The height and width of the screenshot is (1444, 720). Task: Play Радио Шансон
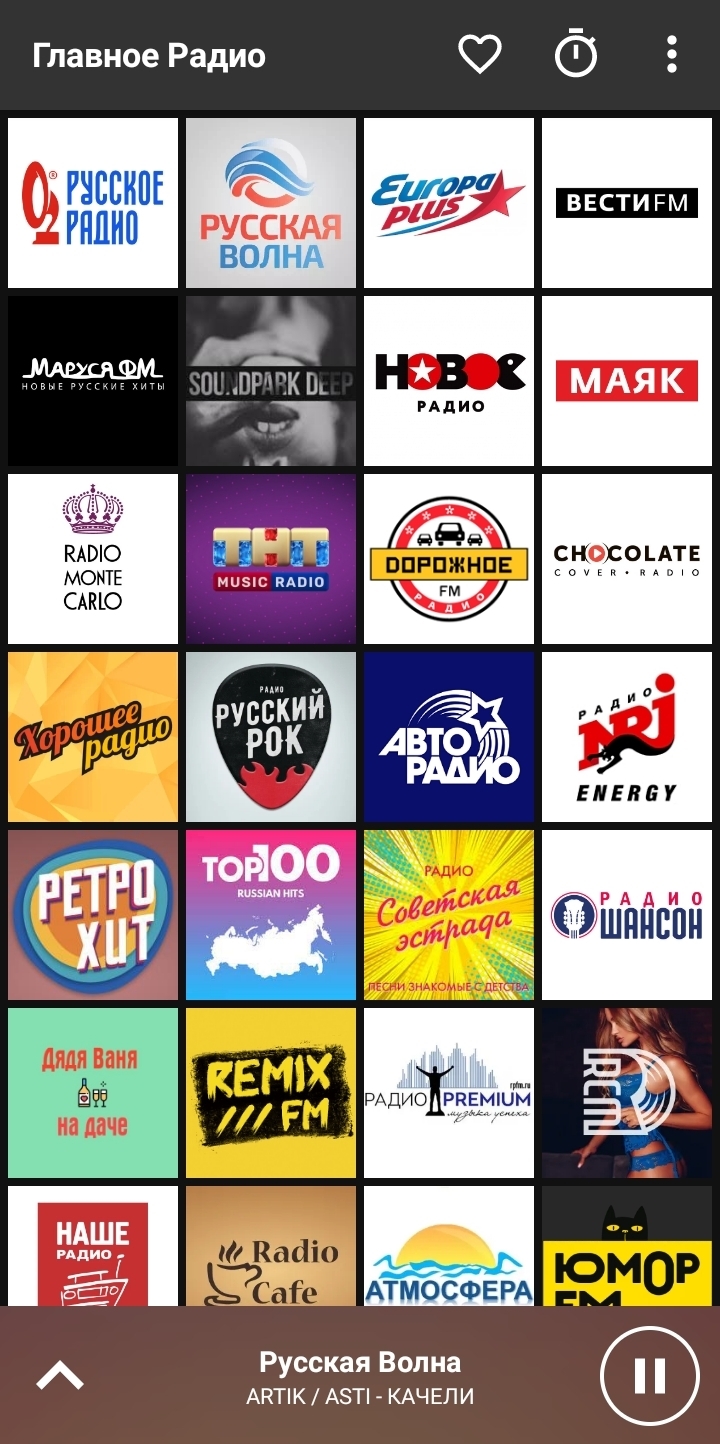tap(627, 915)
